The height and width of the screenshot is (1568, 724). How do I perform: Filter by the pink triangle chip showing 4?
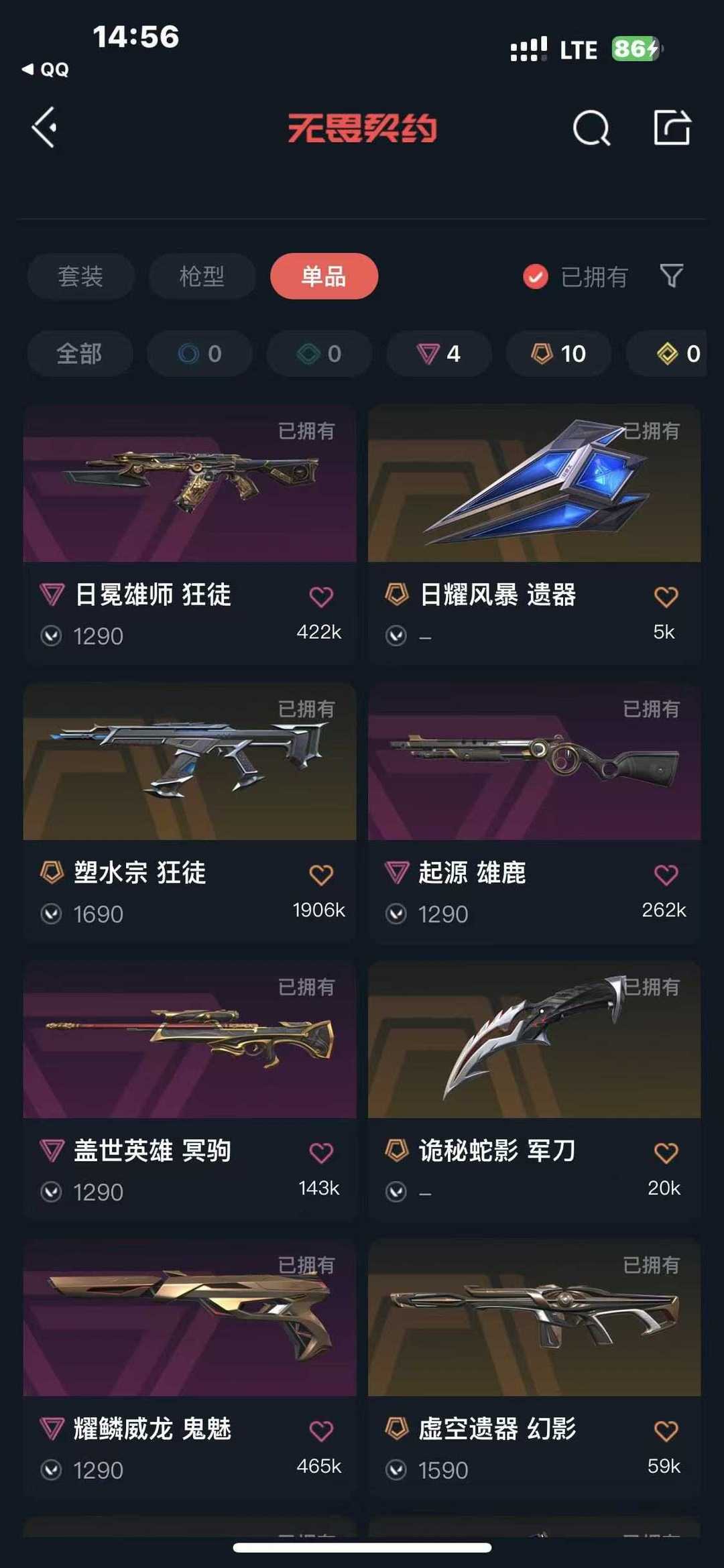tap(438, 353)
